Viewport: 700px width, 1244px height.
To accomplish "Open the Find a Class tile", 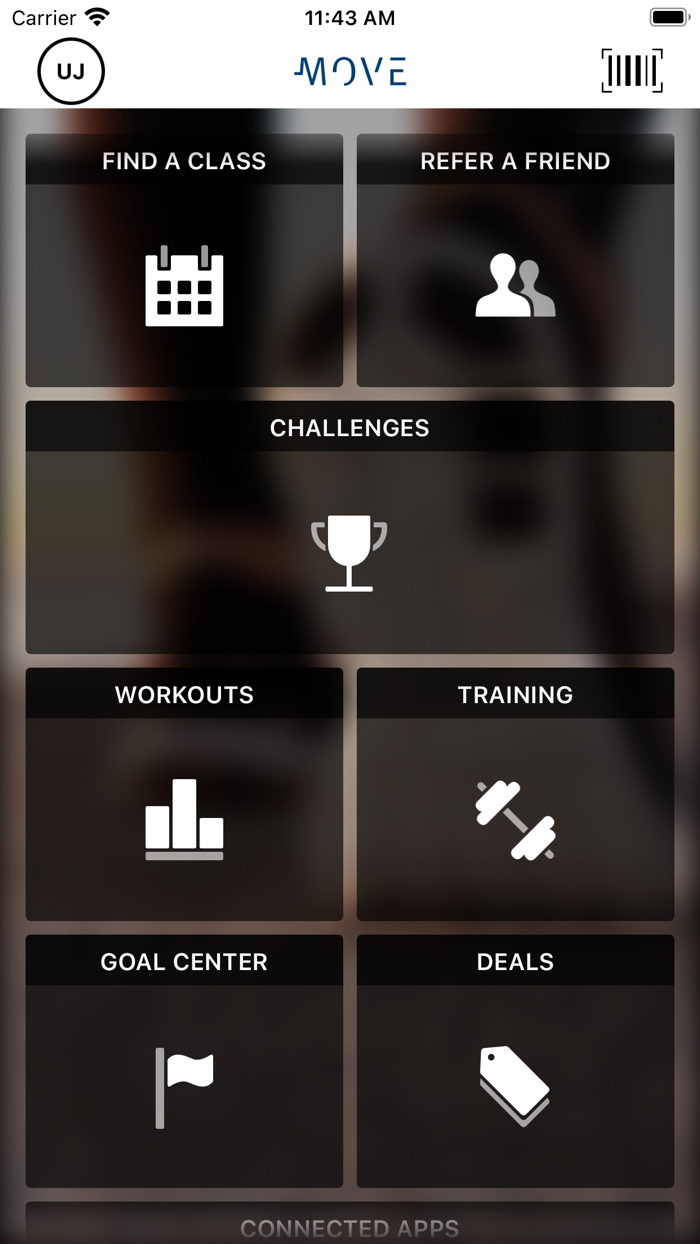I will pos(184,260).
